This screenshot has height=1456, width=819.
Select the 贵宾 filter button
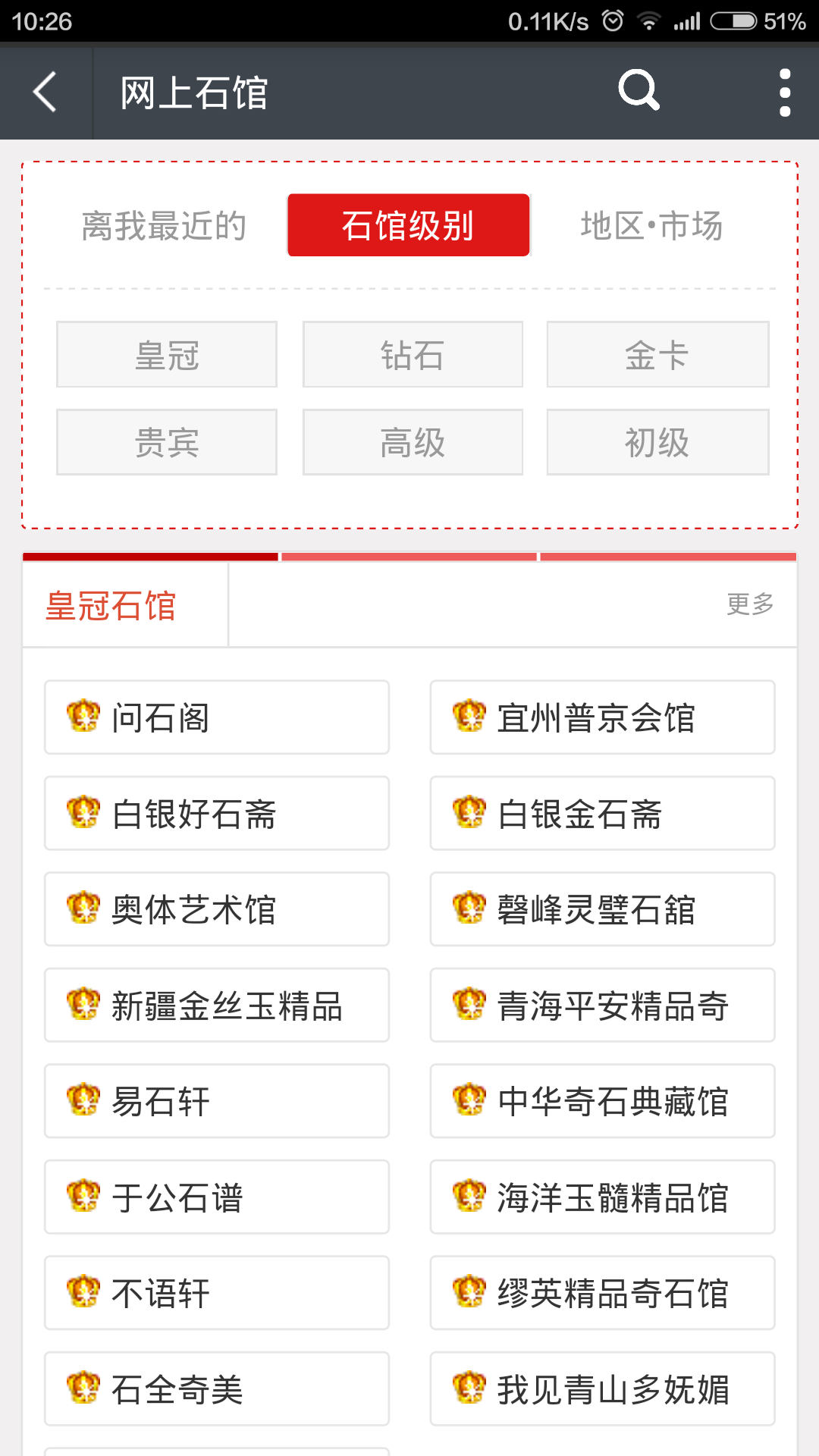167,442
